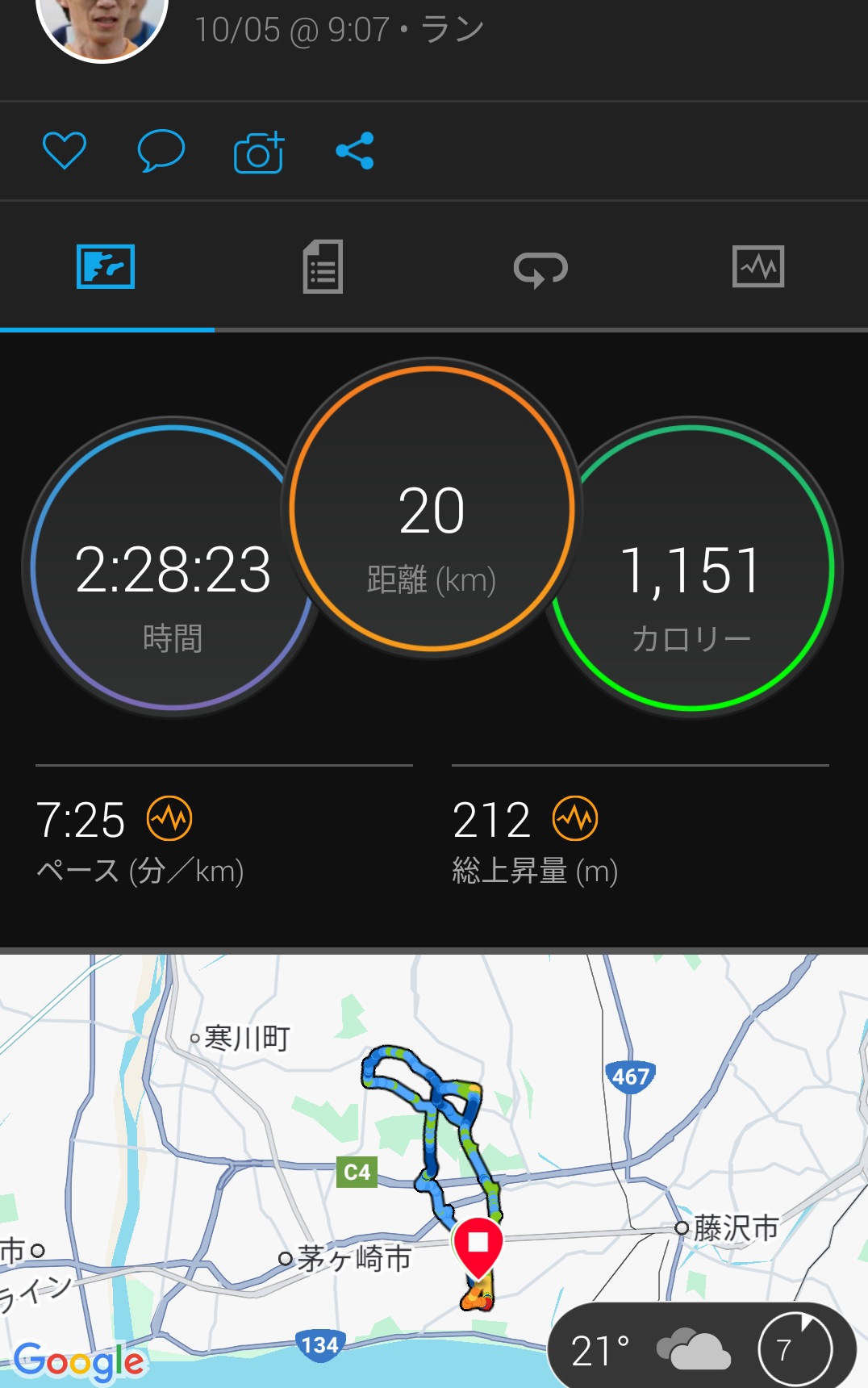The width and height of the screenshot is (868, 1388).
Task: Open the runner's profile photo
Action: tap(102, 23)
